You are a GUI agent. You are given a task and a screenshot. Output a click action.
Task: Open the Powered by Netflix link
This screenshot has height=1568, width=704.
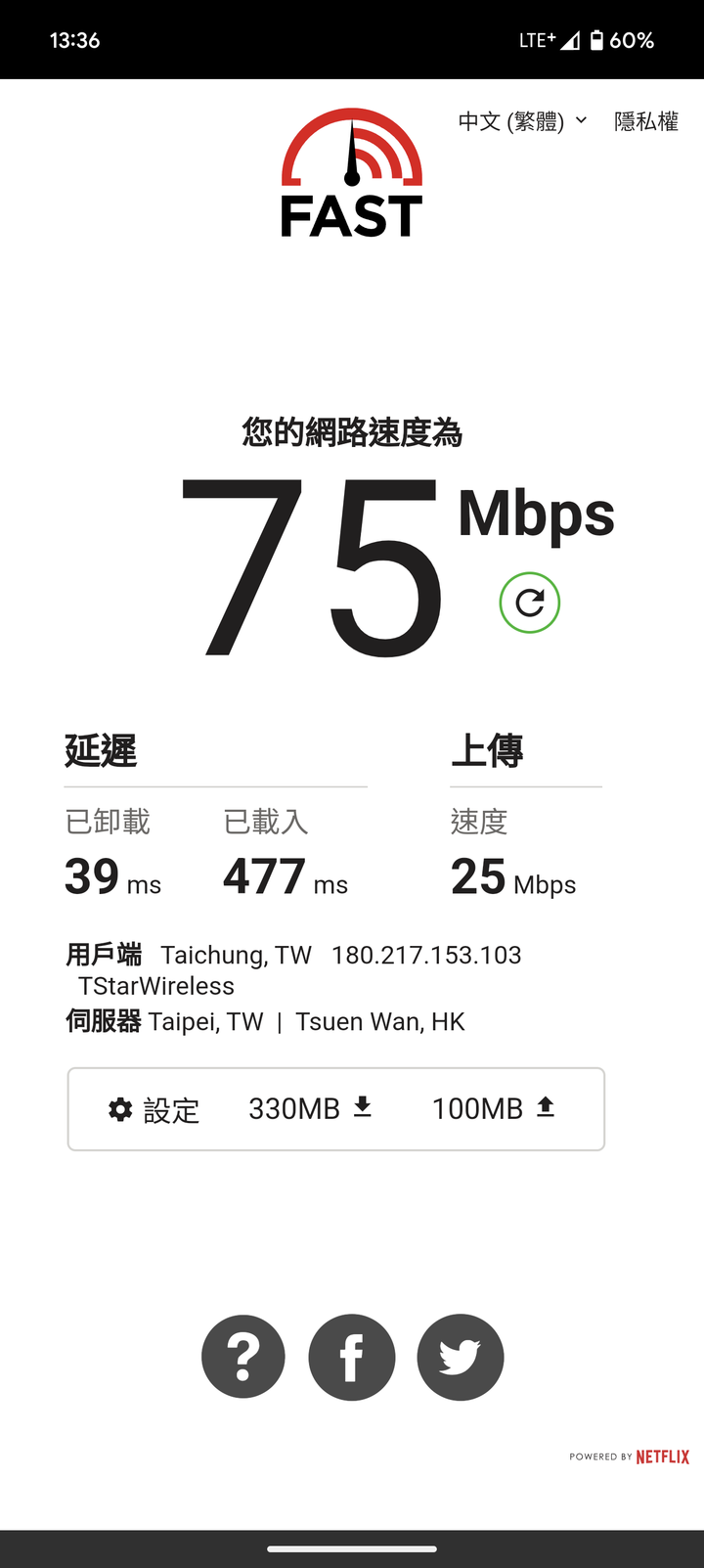tap(630, 1456)
